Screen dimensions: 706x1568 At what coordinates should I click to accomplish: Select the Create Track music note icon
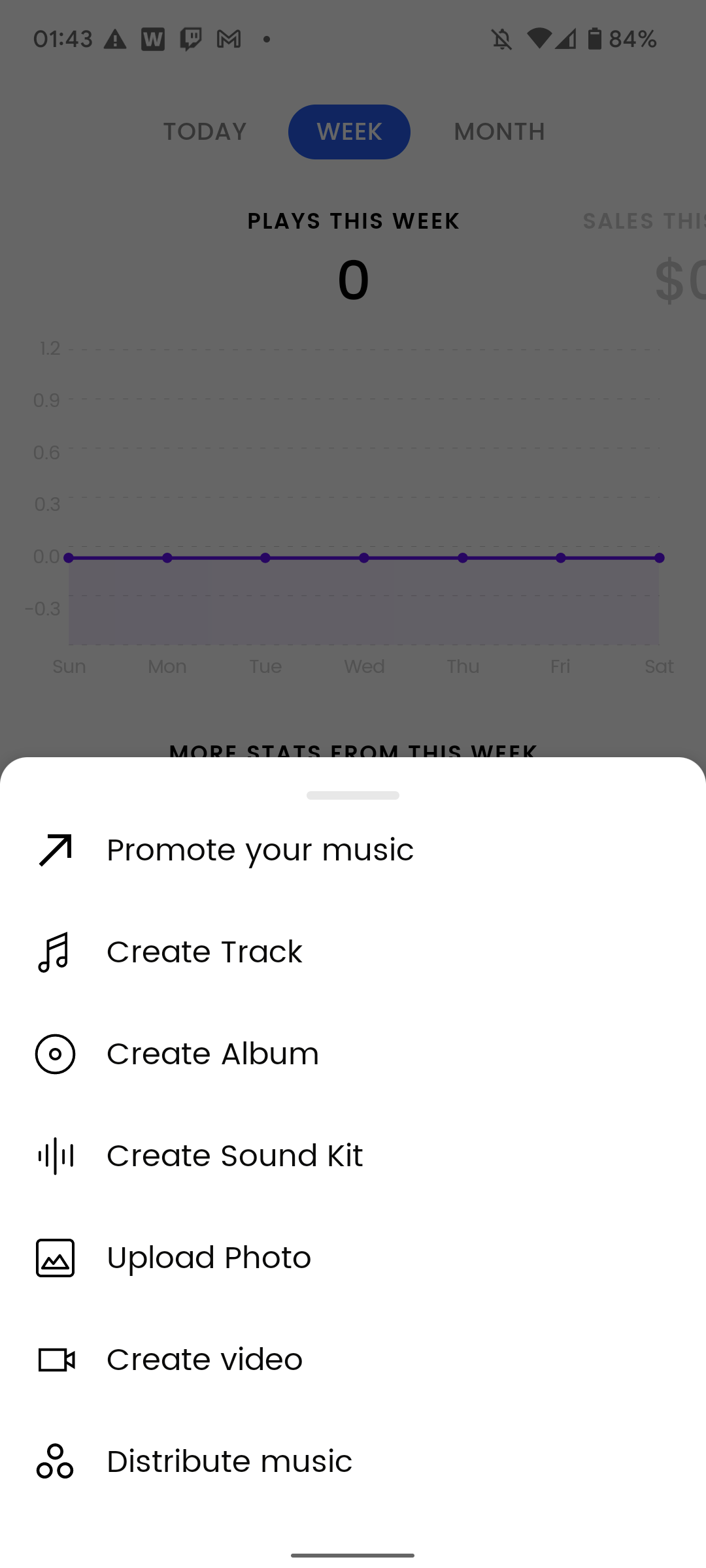(x=56, y=951)
